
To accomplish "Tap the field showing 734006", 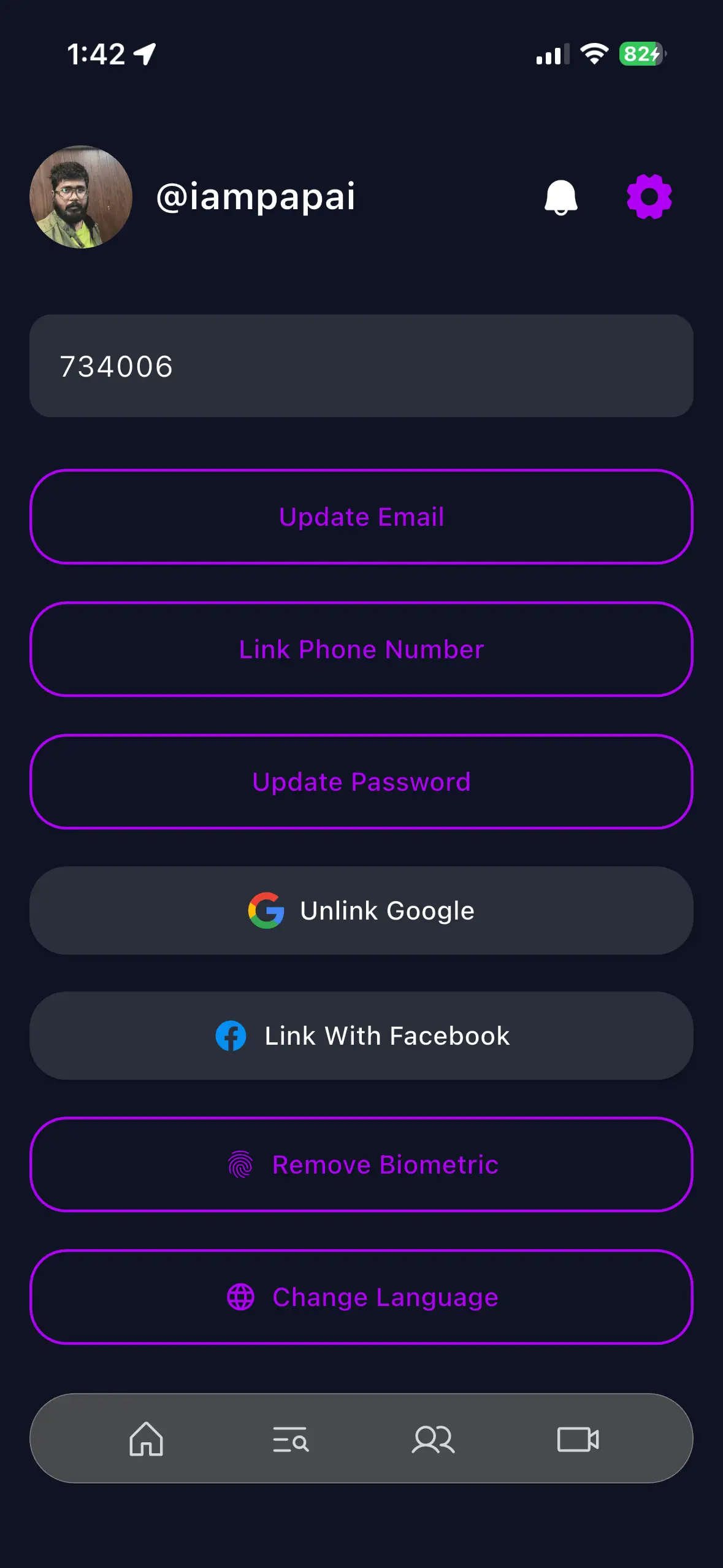I will (x=361, y=366).
